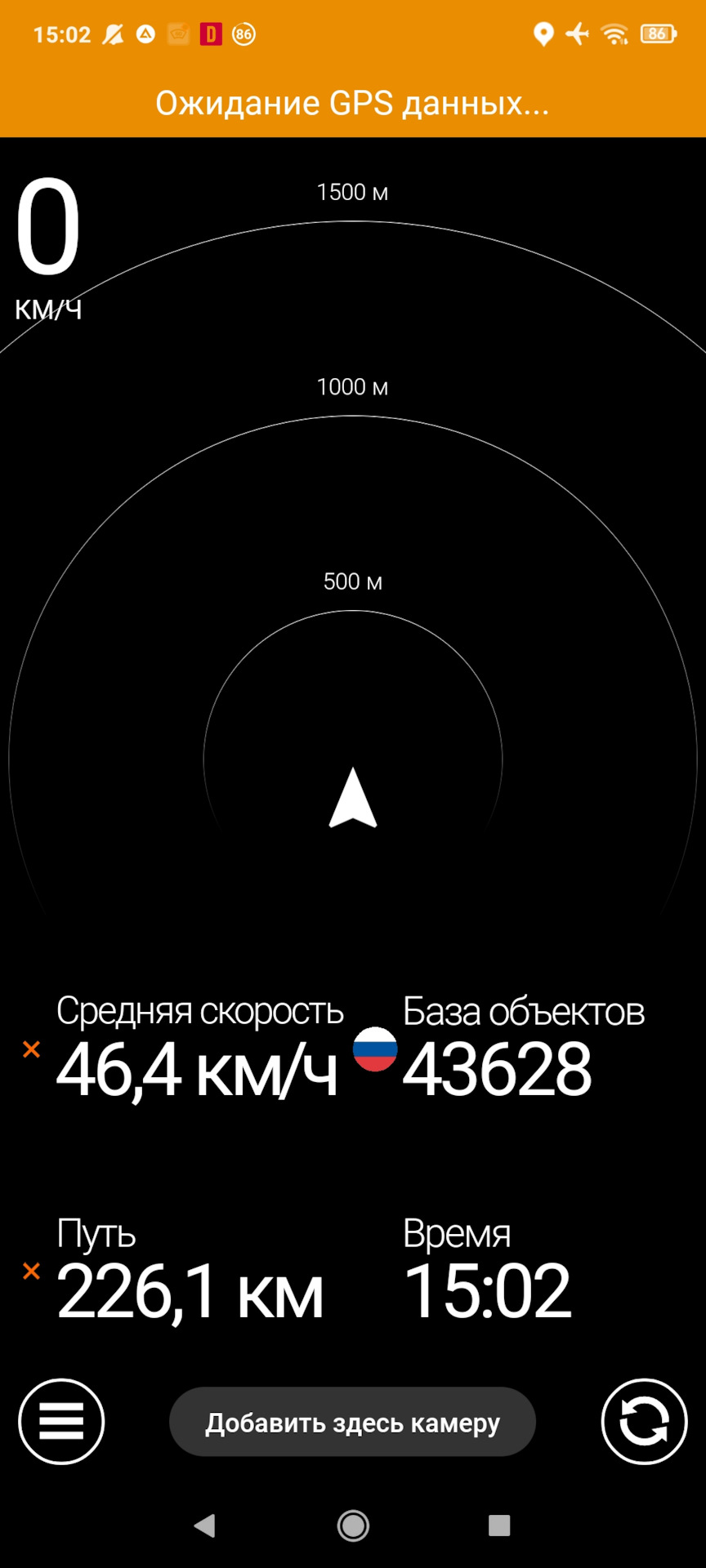Open the system home screen

(x=353, y=1525)
